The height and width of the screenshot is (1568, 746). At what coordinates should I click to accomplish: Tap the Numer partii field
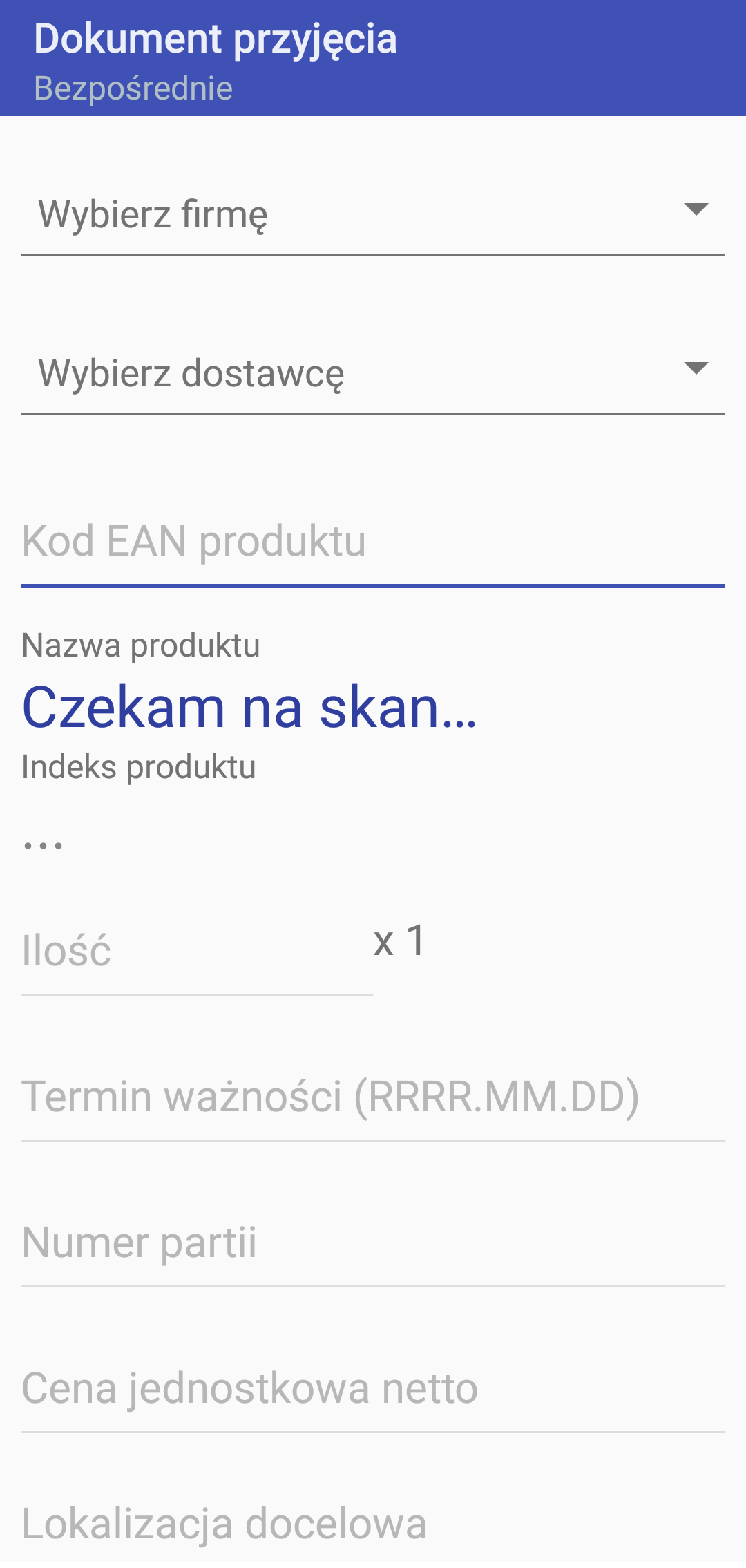(372, 1243)
